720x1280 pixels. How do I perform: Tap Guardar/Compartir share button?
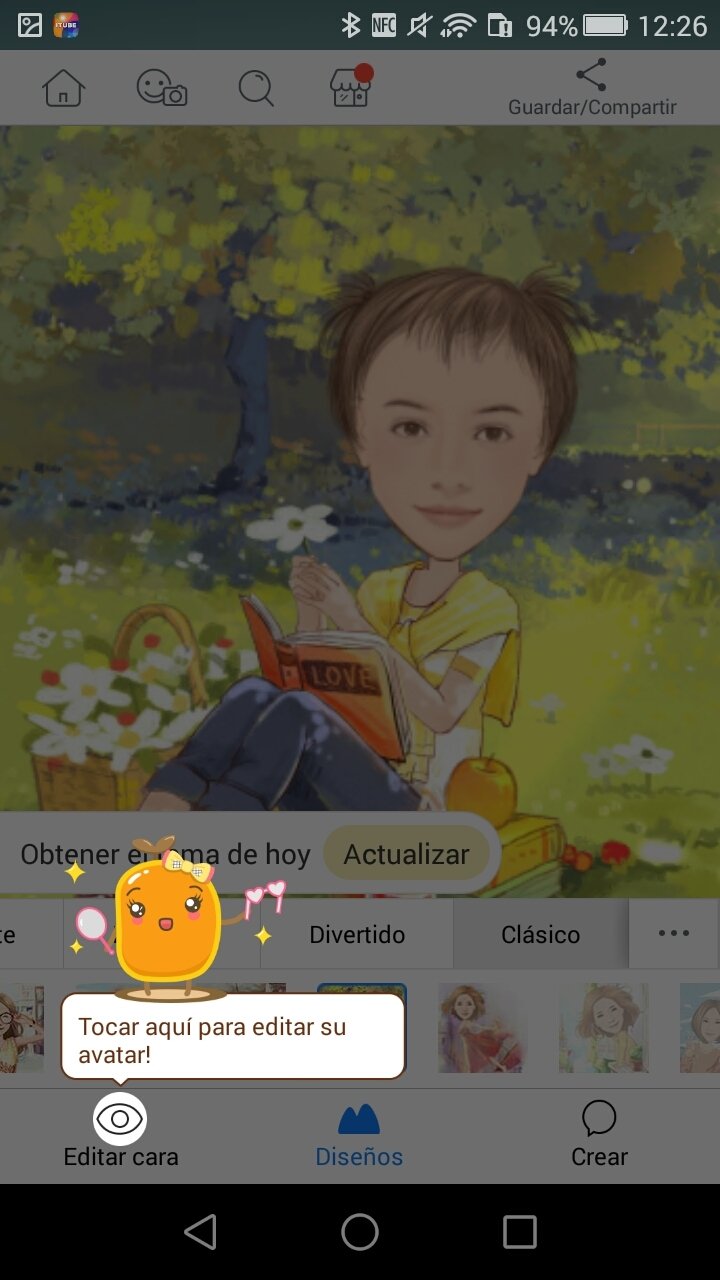coord(592,88)
